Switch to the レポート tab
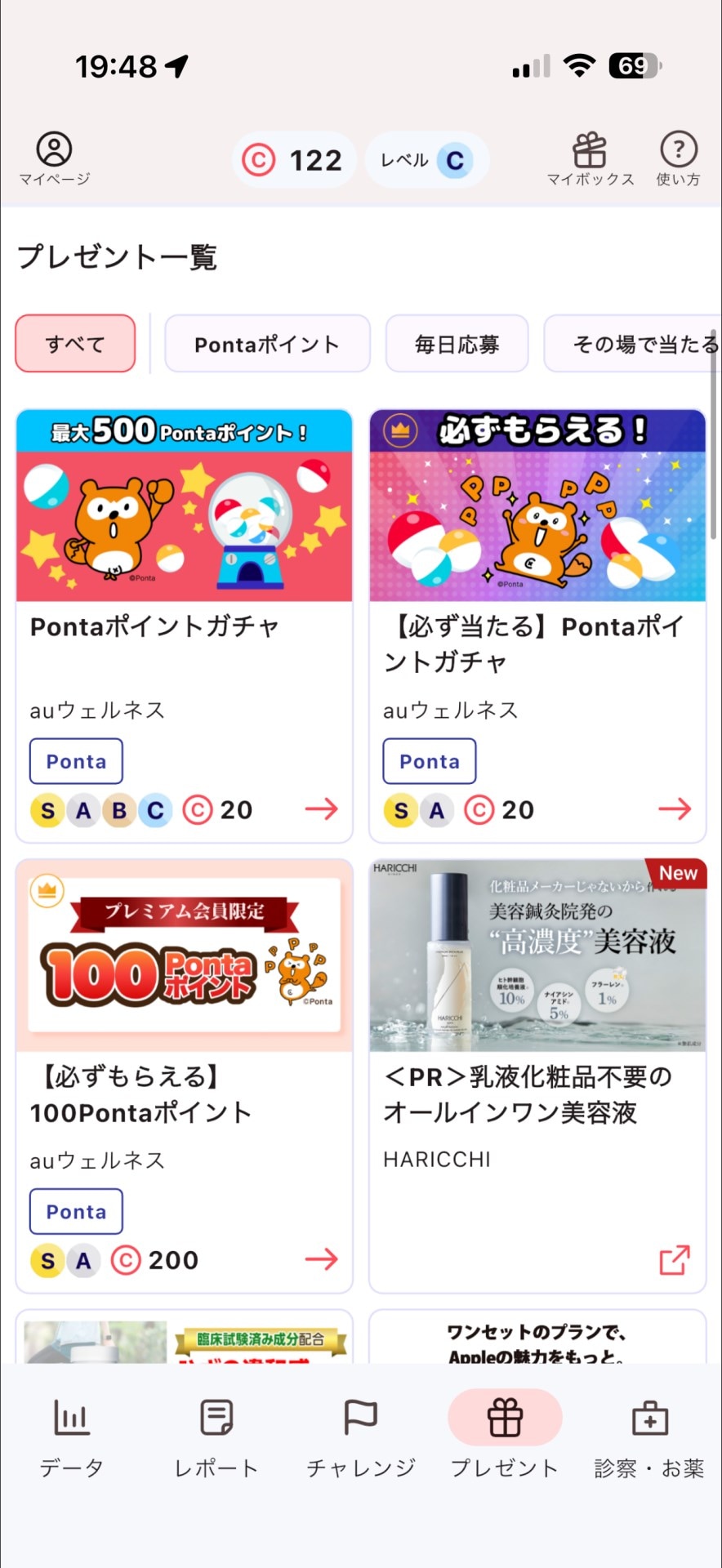This screenshot has height=1568, width=722. [x=216, y=1438]
